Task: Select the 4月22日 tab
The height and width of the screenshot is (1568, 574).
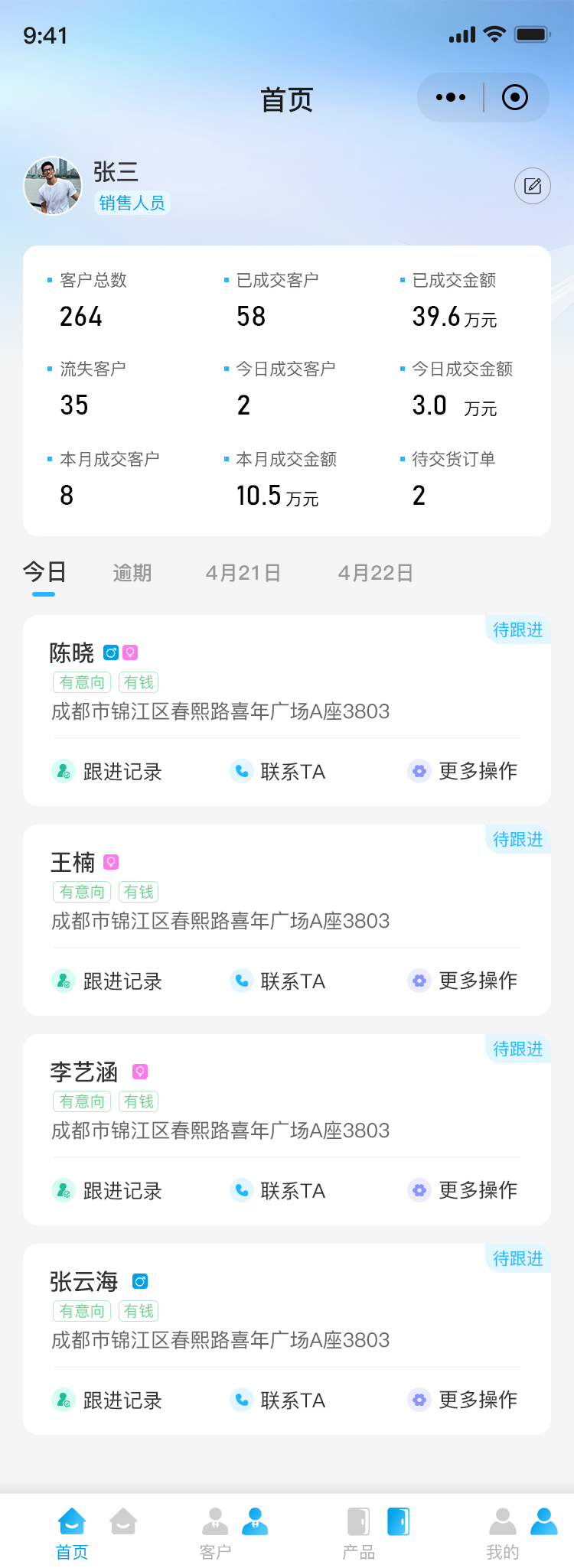Action: click(376, 573)
